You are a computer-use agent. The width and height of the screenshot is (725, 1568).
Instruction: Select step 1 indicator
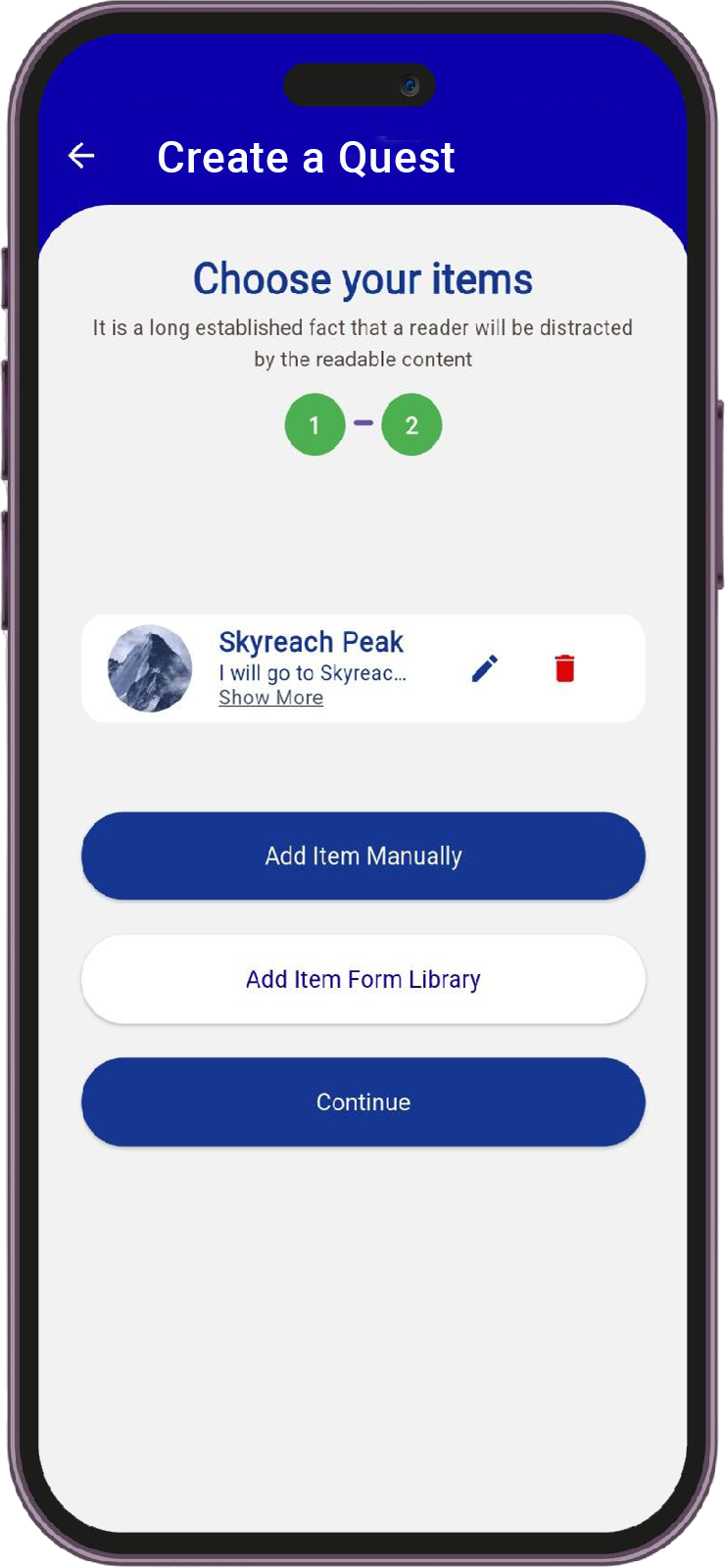[x=314, y=425]
